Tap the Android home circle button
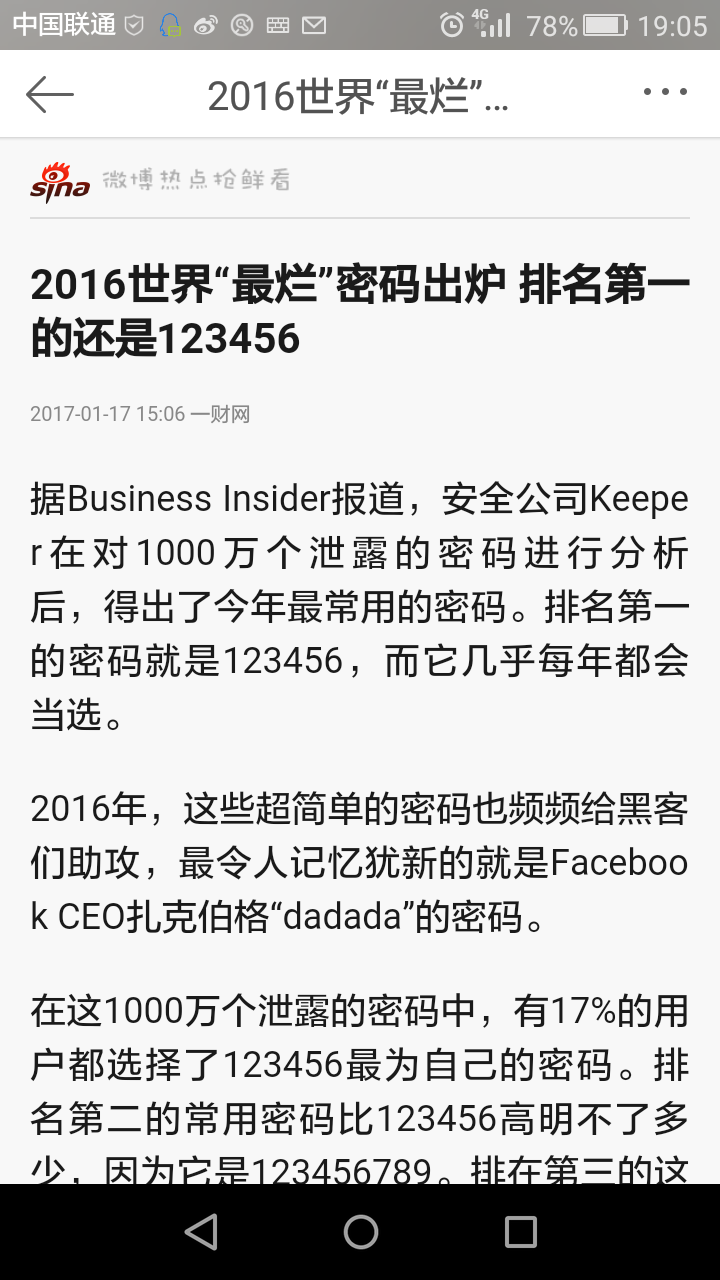720x1280 pixels. 360,1231
